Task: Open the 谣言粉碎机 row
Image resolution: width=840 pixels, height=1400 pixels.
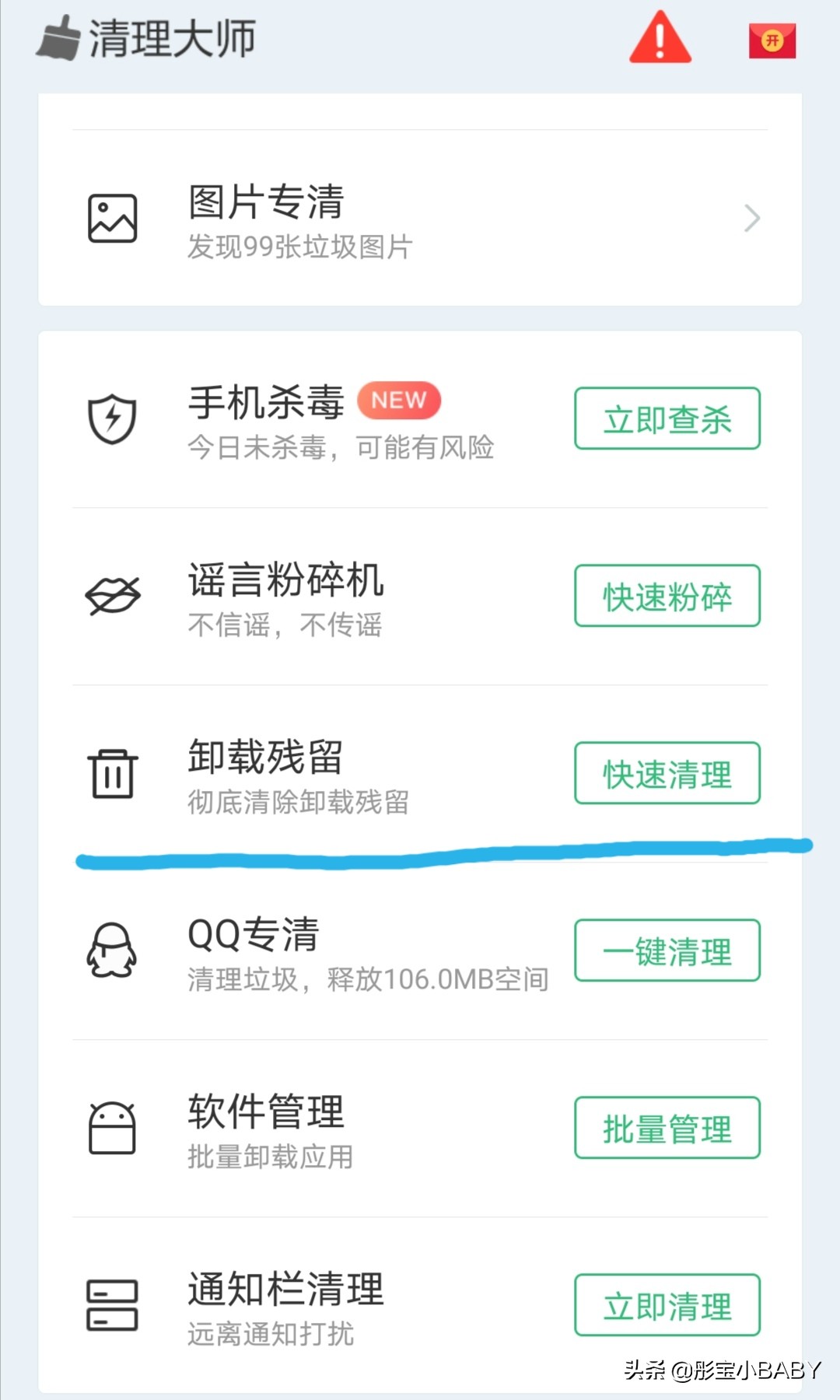Action: coord(311,597)
